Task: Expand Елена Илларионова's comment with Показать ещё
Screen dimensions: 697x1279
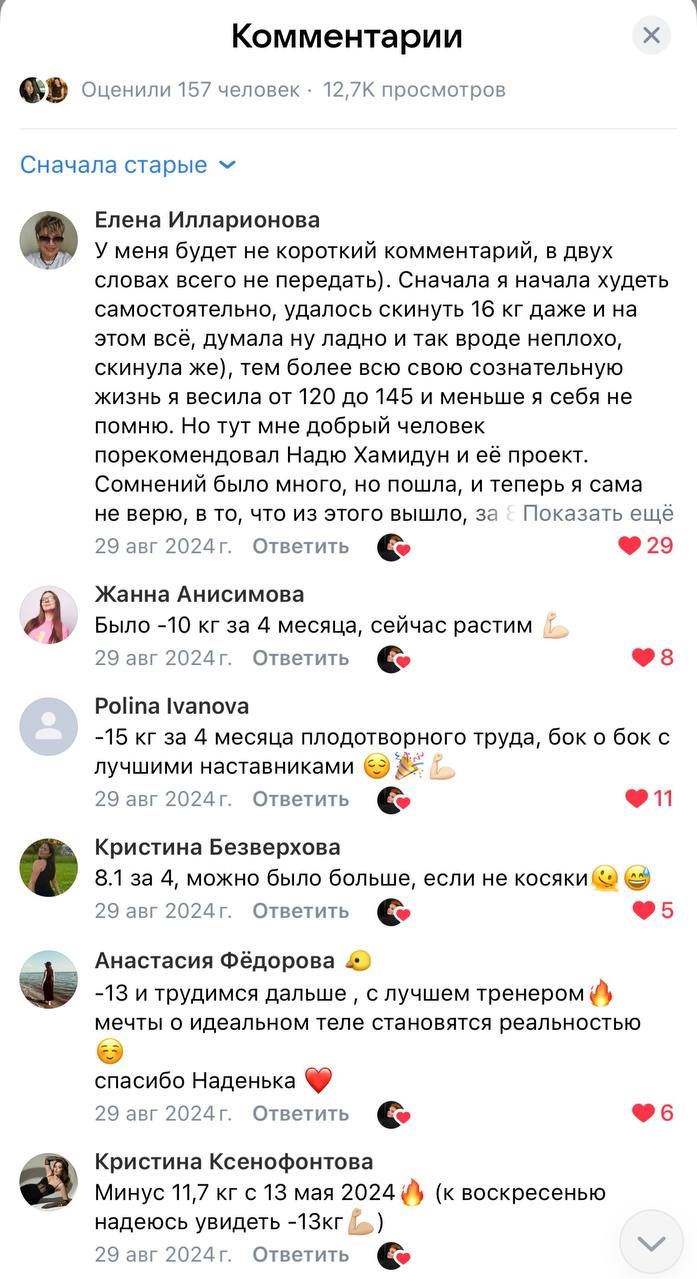Action: point(598,514)
